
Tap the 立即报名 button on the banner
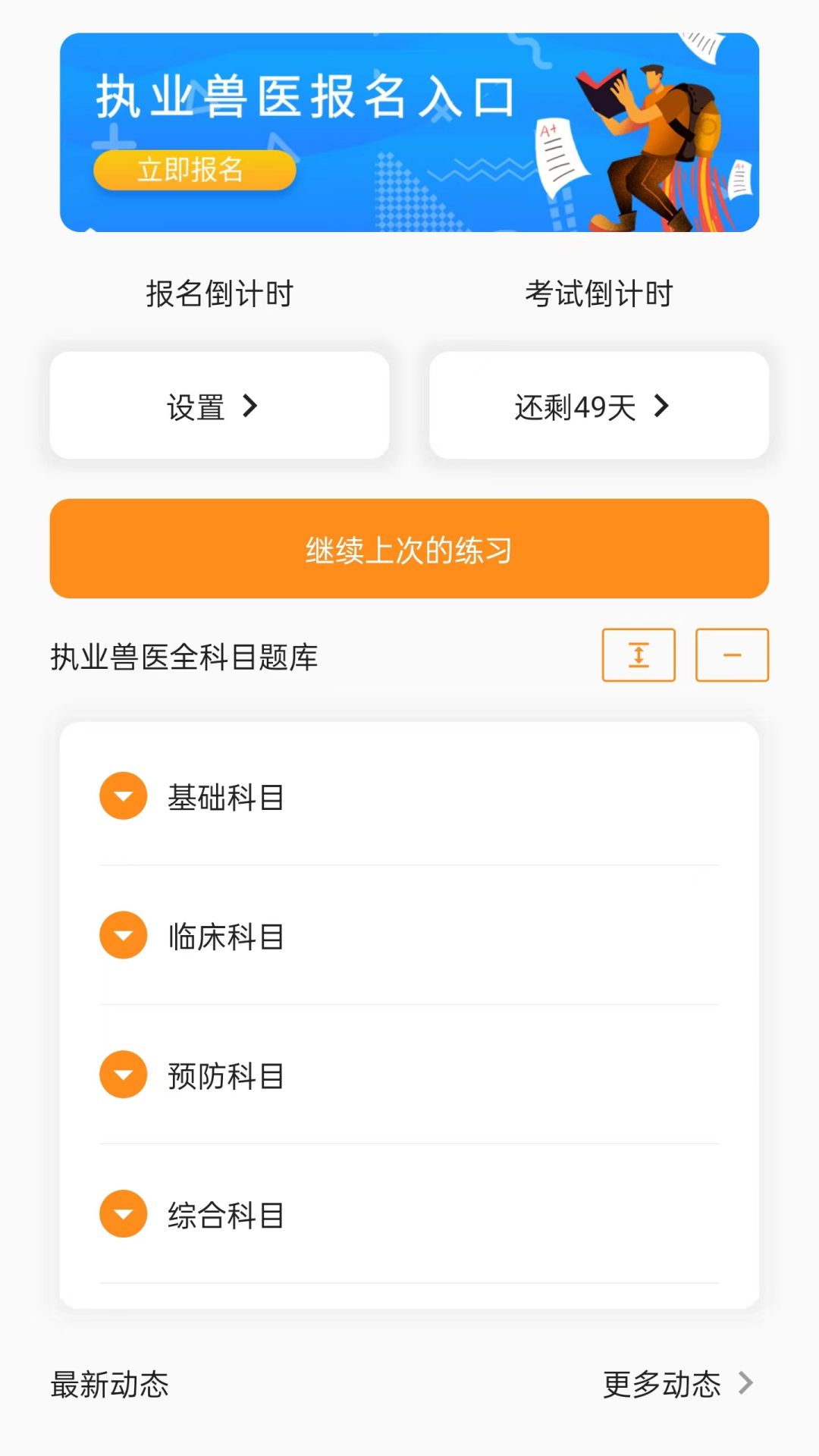click(x=194, y=170)
